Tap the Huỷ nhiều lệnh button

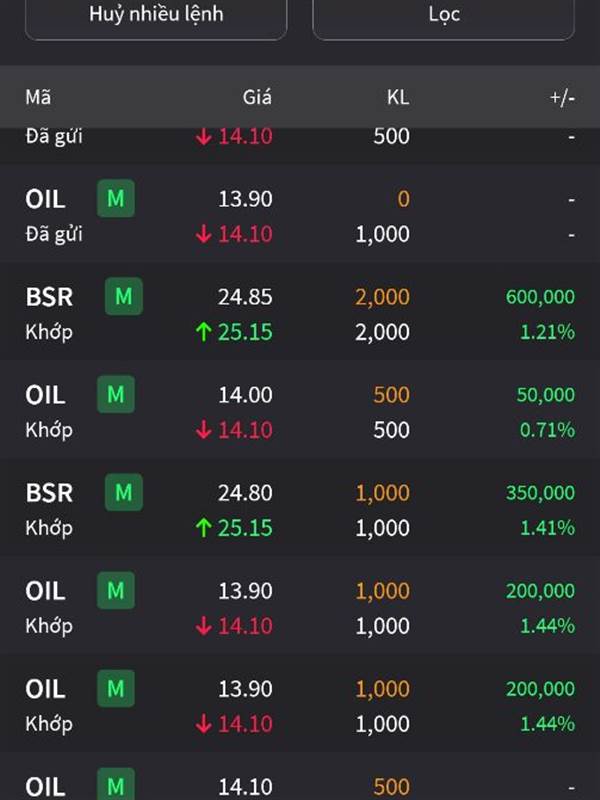click(156, 16)
